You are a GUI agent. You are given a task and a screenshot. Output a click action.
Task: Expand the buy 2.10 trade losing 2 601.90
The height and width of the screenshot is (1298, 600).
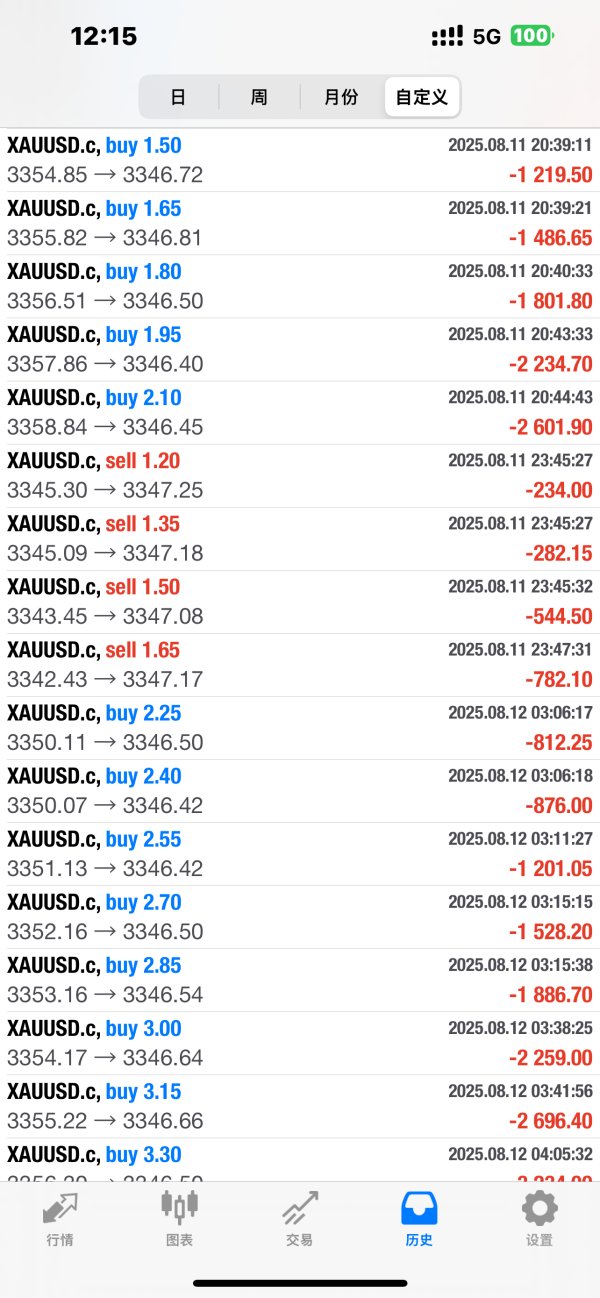300,412
